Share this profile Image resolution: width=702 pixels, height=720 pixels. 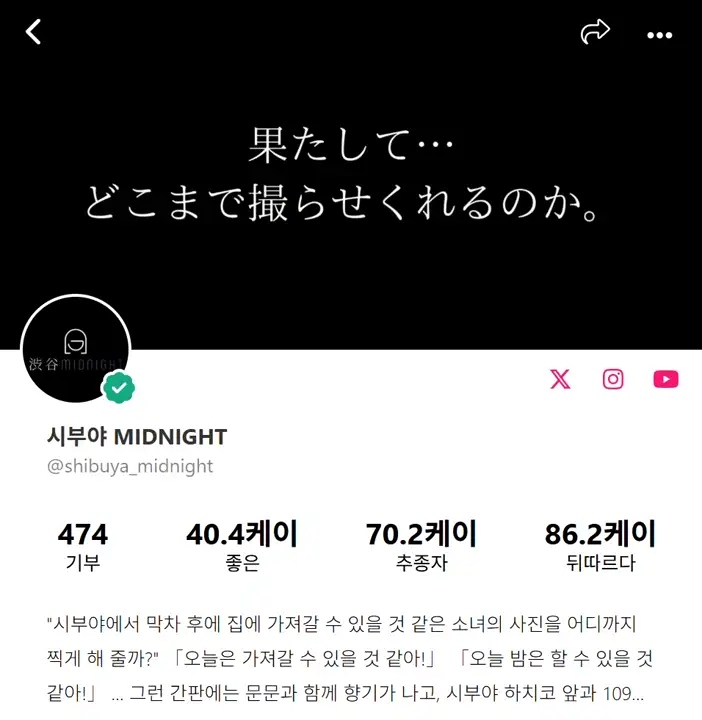595,33
